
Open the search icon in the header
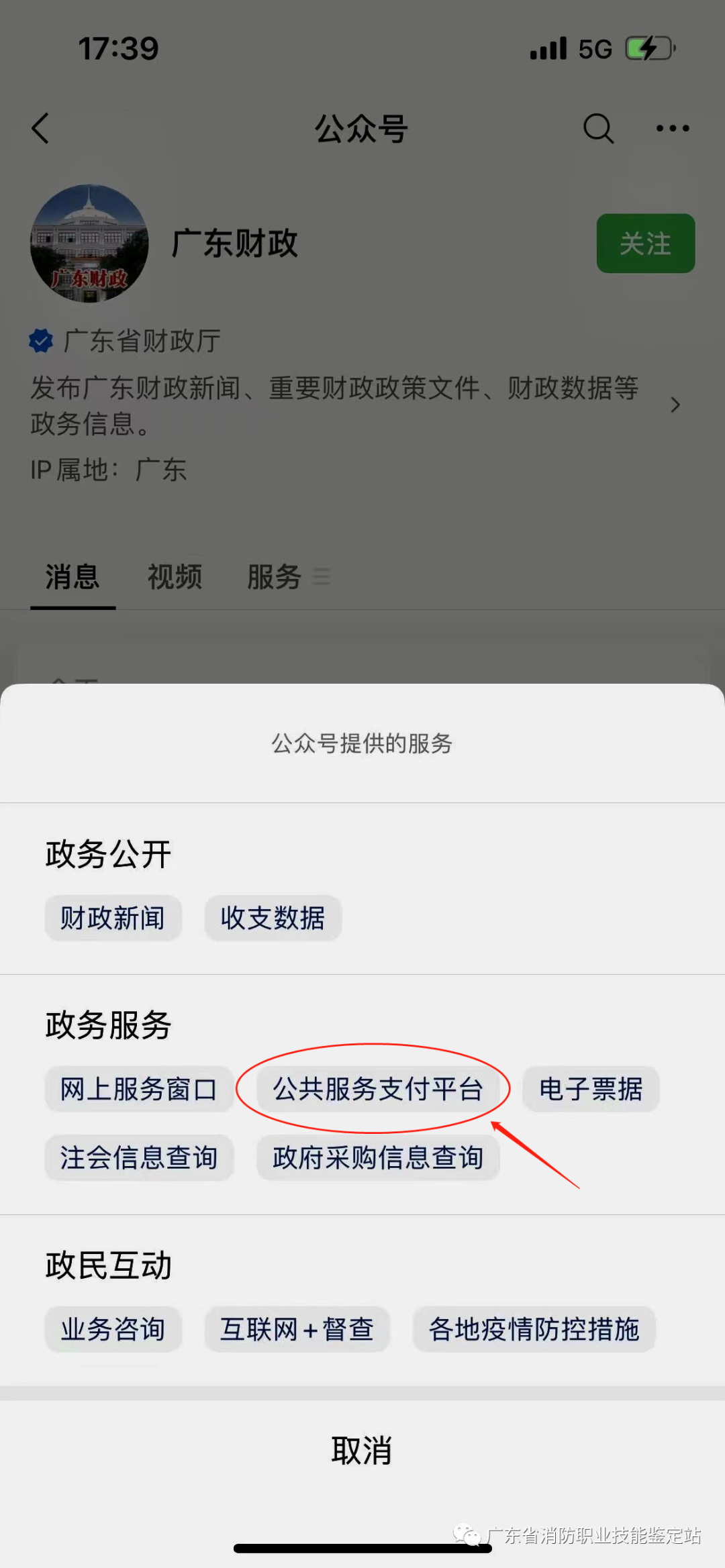(597, 127)
